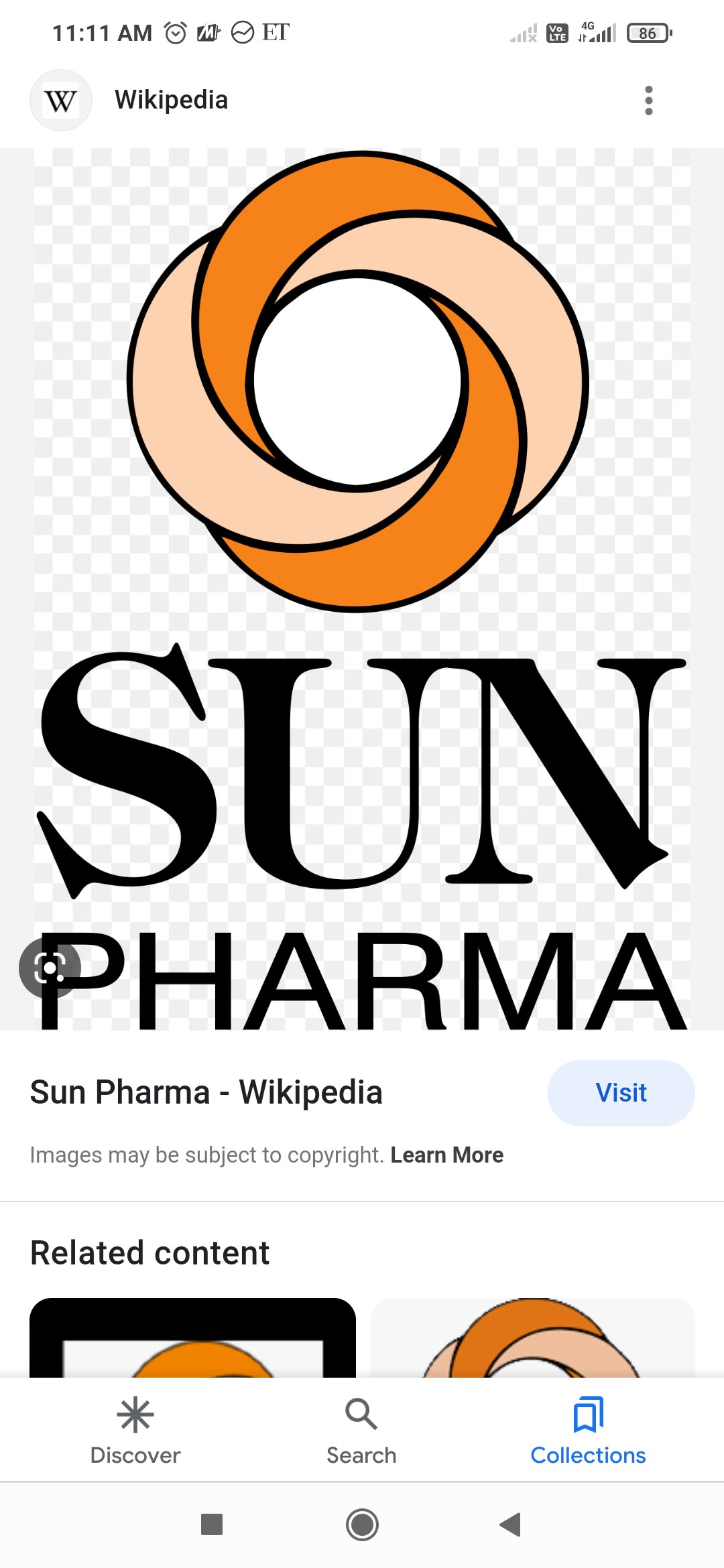Viewport: 724px width, 1568px height.
Task: Open Google Lens on the image
Action: pos(50,968)
